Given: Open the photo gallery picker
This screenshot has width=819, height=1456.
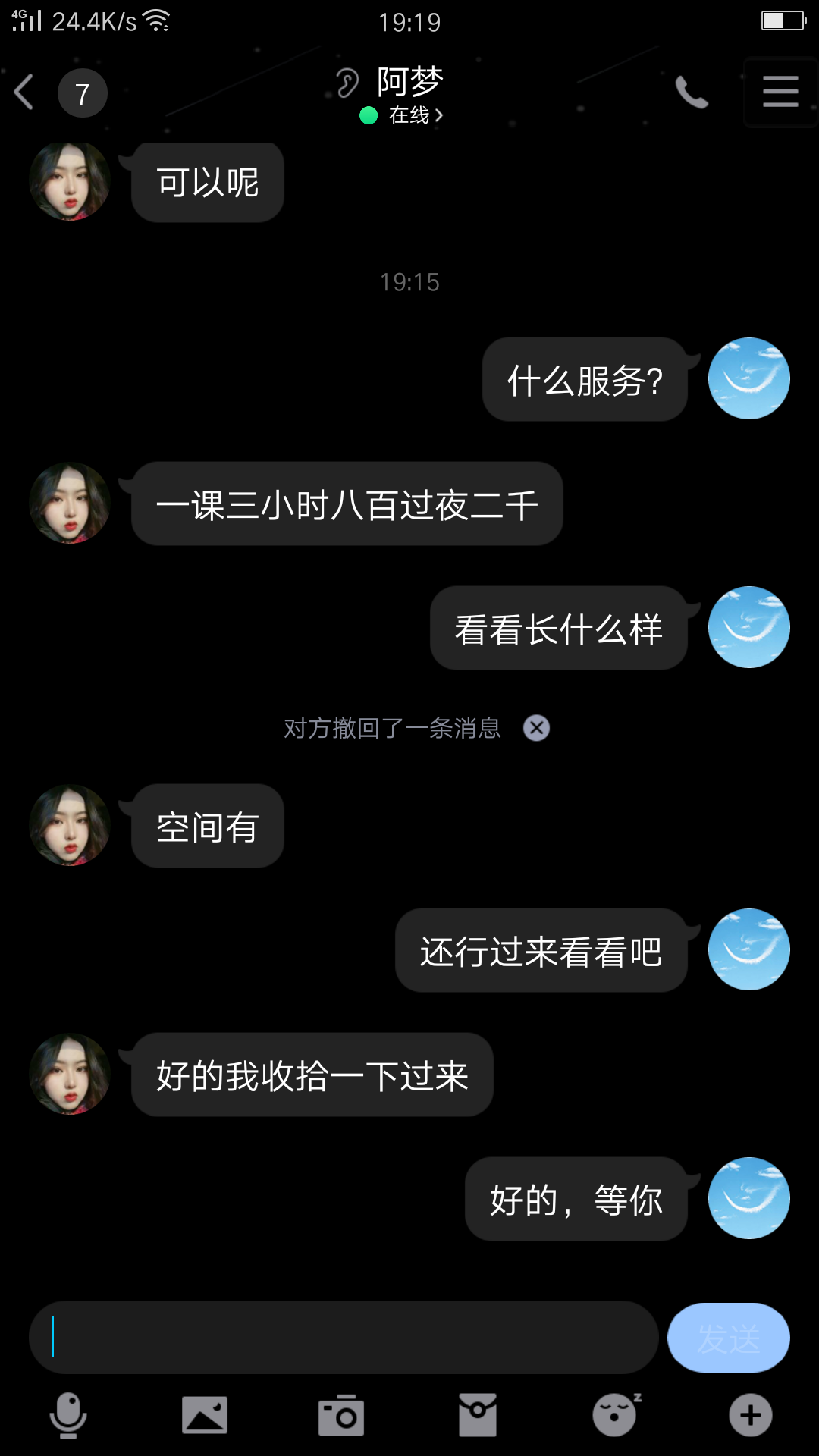Looking at the screenshot, I should point(205,1415).
